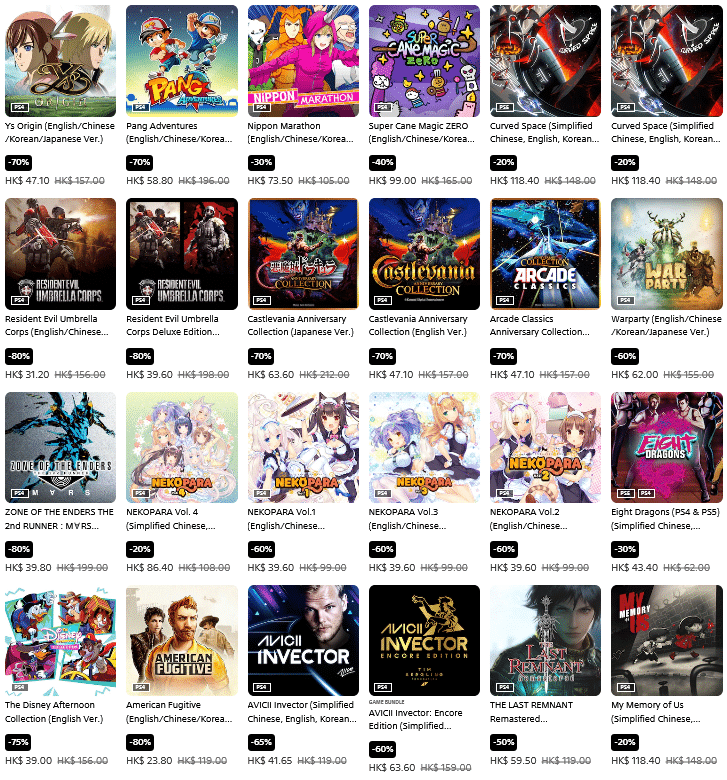
Task: View The Disney Afternoon Collection
Action: tap(60, 640)
